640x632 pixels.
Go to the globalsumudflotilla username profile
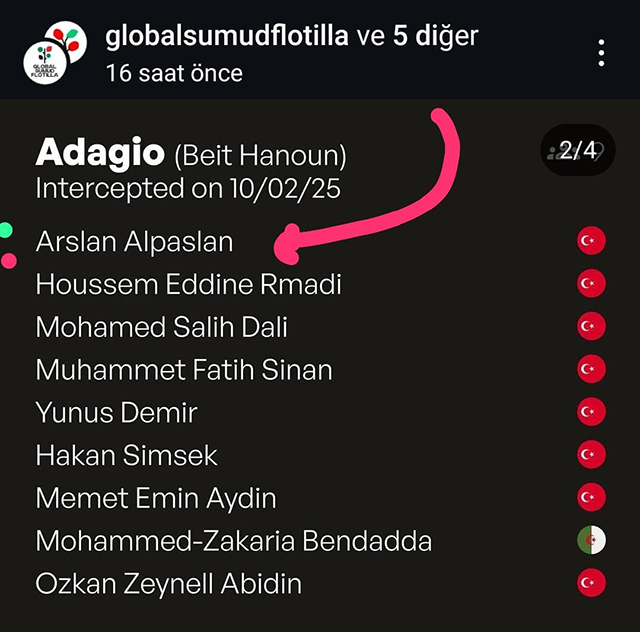(227, 36)
